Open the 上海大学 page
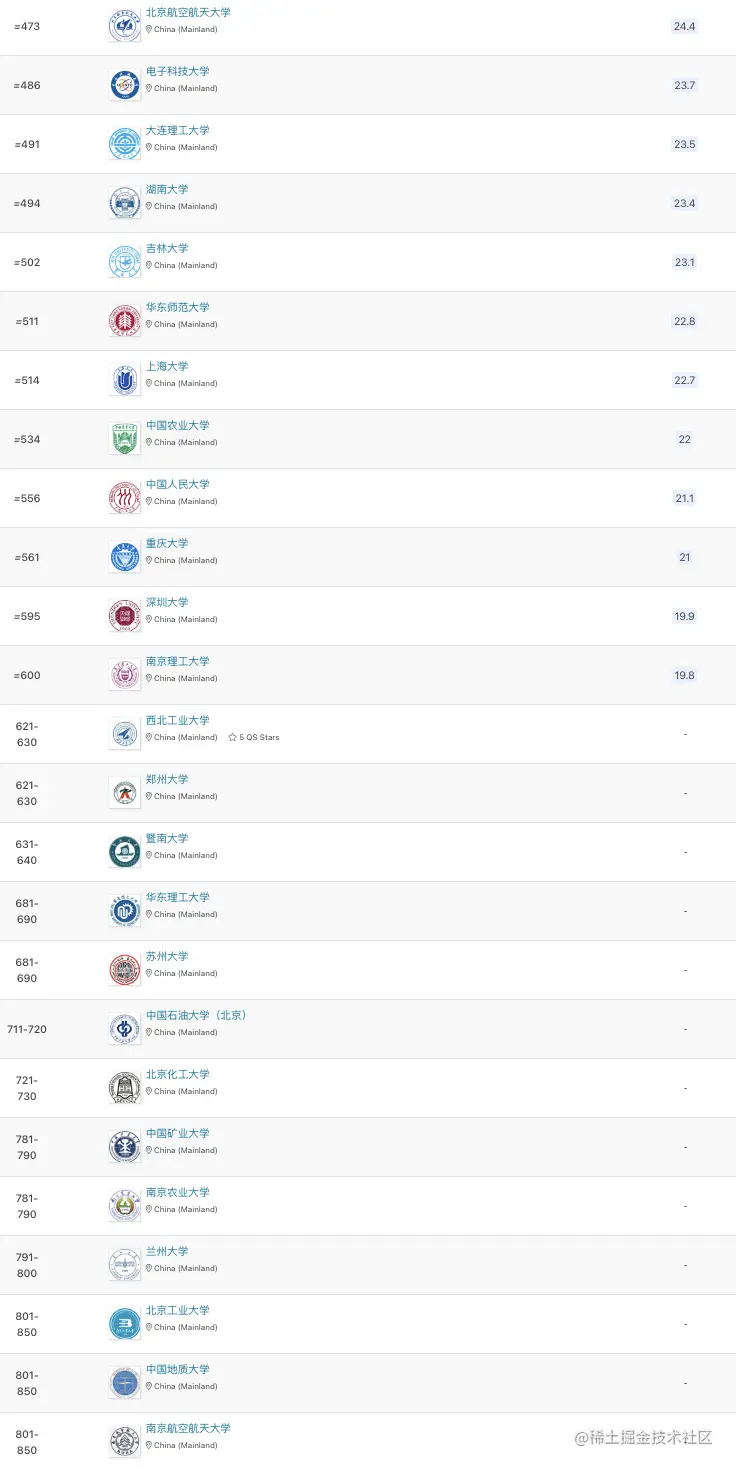This screenshot has width=736, height=1470. coord(167,367)
